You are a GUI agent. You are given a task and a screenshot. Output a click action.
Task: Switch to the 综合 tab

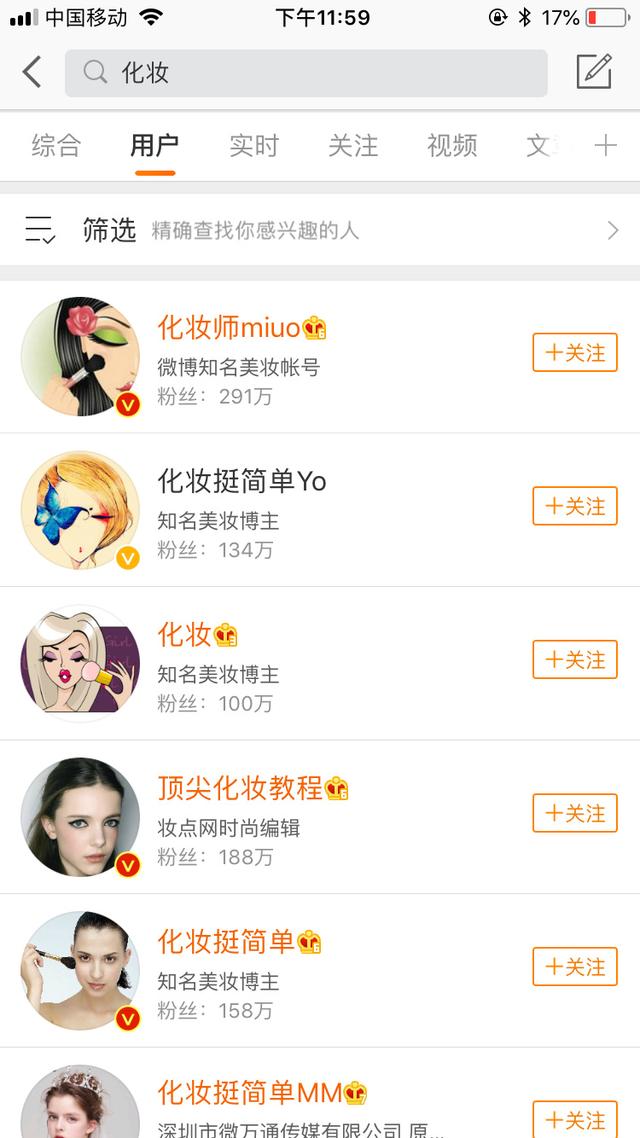pos(56,146)
